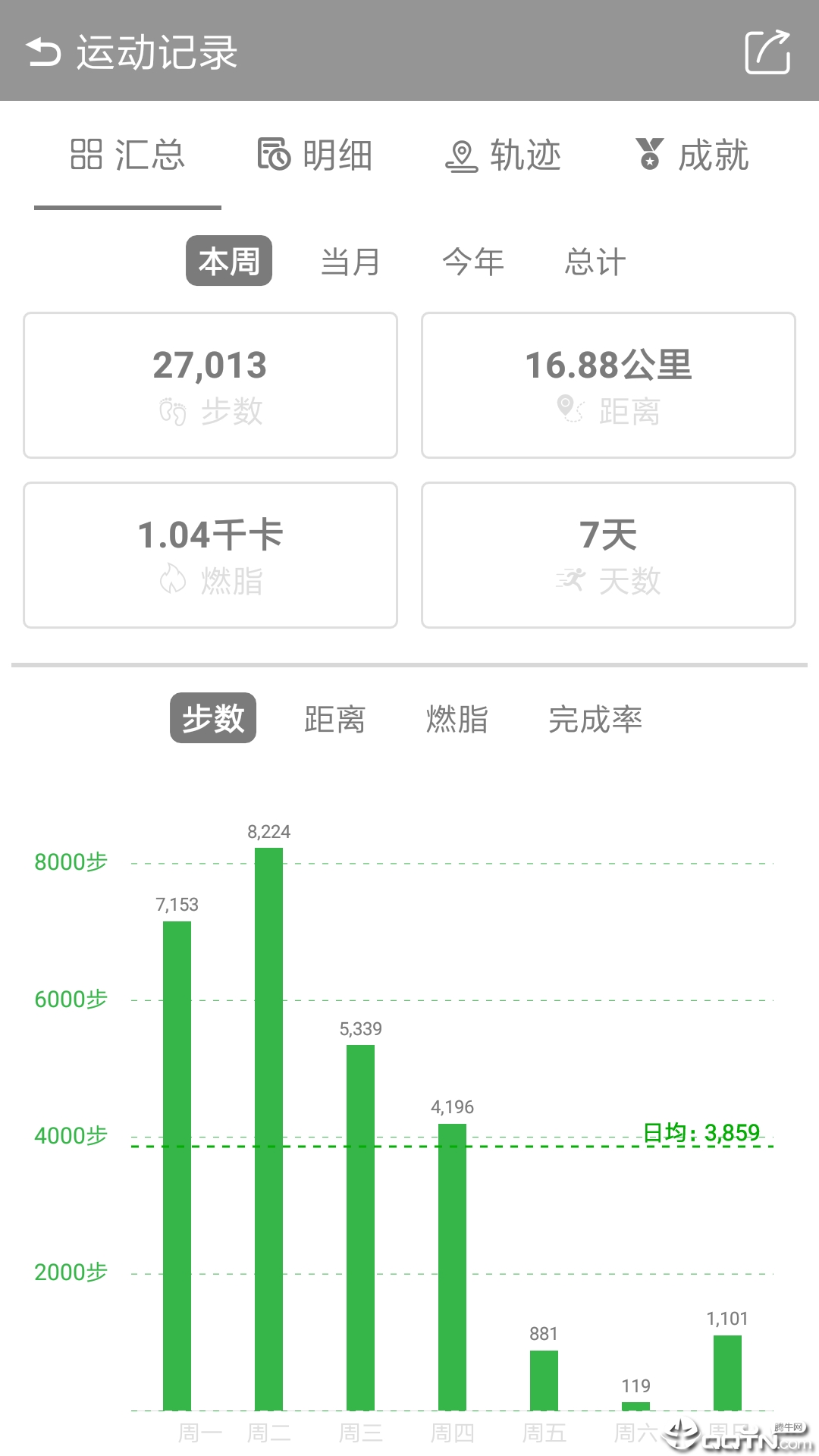Enable the 今年 view
This screenshot has height=1456, width=819.
[473, 262]
